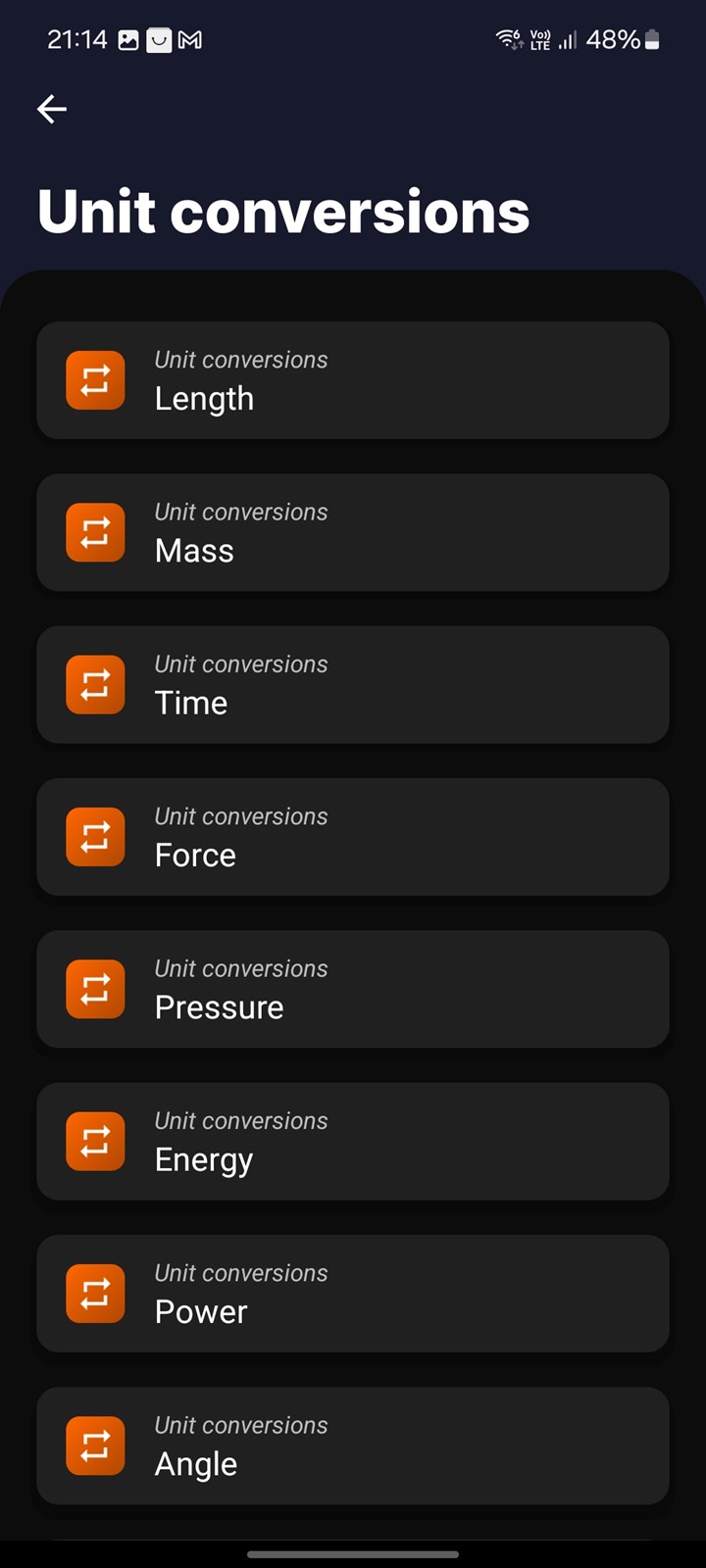Open the Angle unit converter
The image size is (706, 1568).
point(353,1445)
